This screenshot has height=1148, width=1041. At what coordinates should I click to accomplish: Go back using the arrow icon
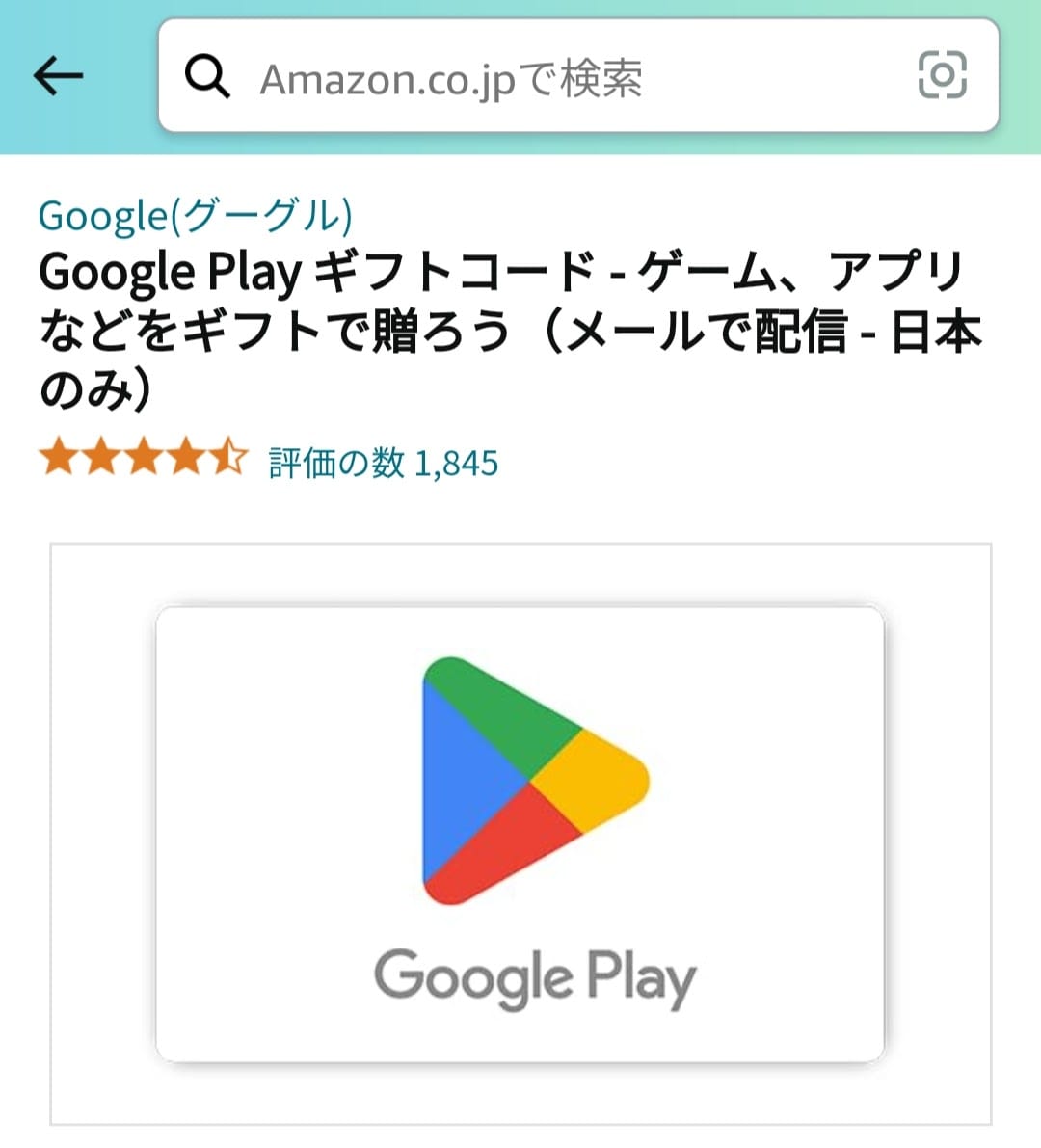click(x=59, y=76)
